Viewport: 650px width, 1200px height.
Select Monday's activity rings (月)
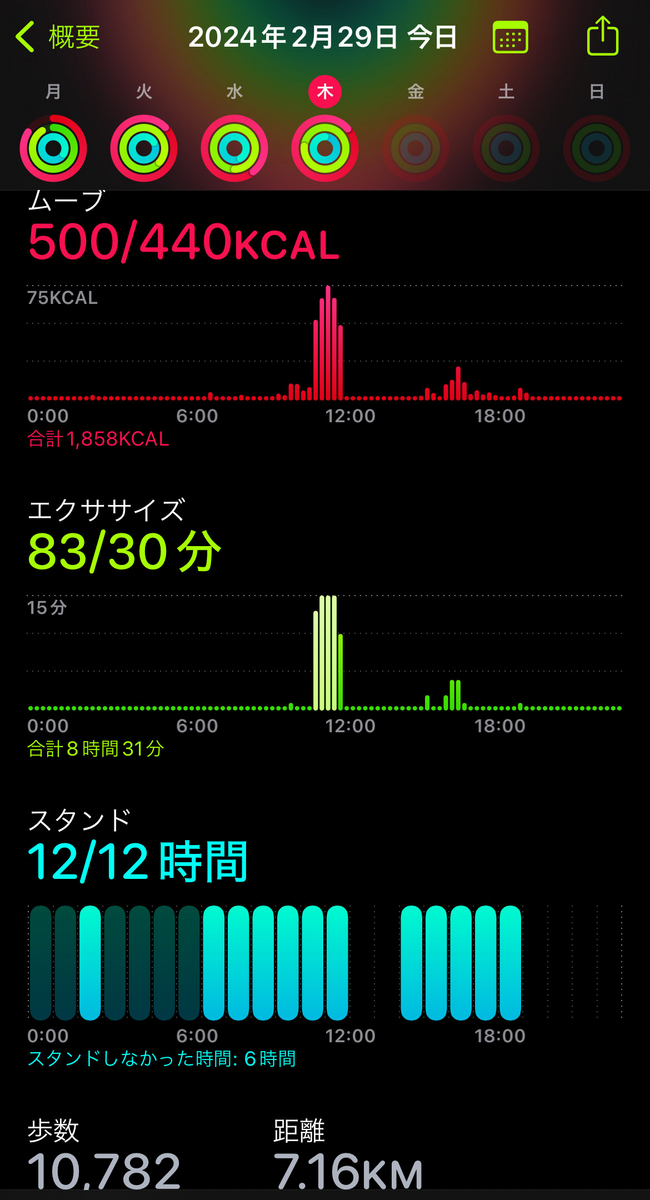[53, 148]
